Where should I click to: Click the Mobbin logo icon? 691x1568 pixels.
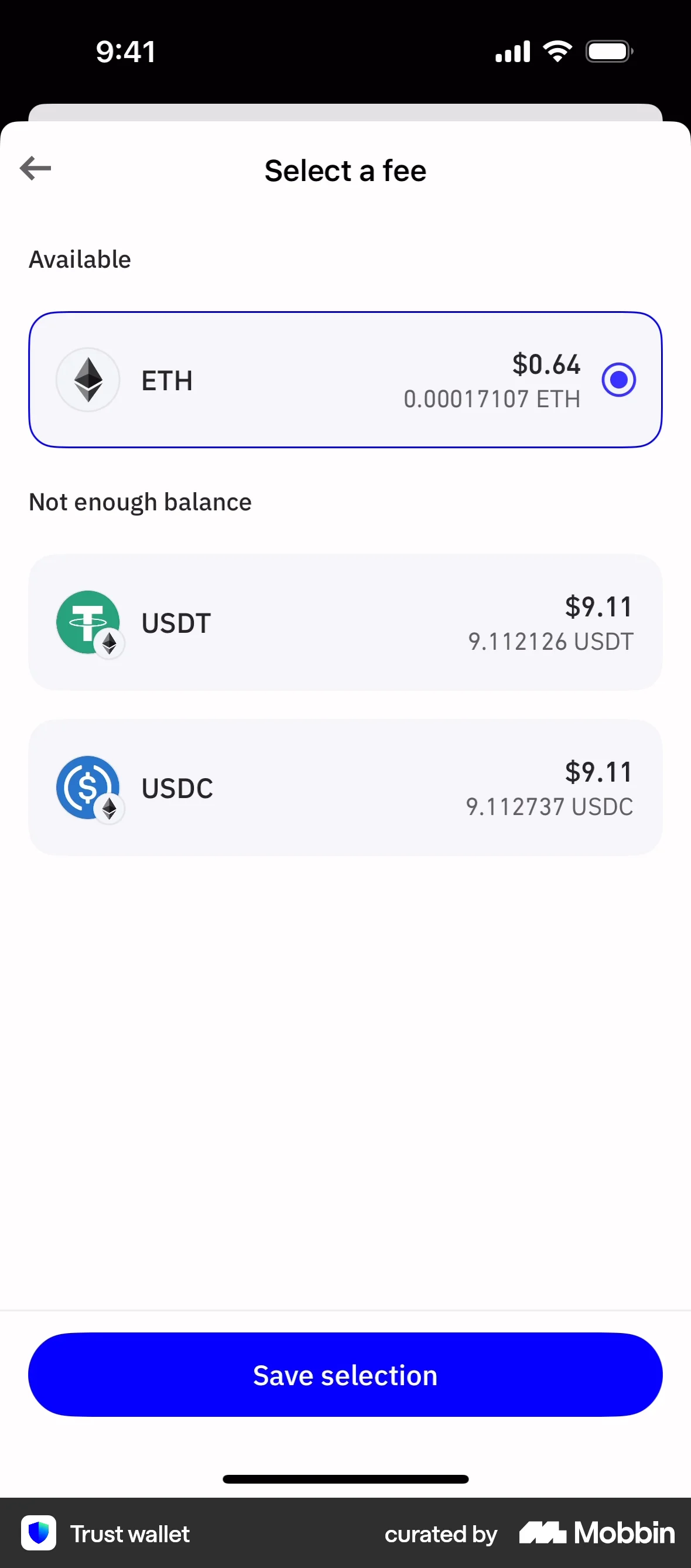click(x=544, y=1533)
